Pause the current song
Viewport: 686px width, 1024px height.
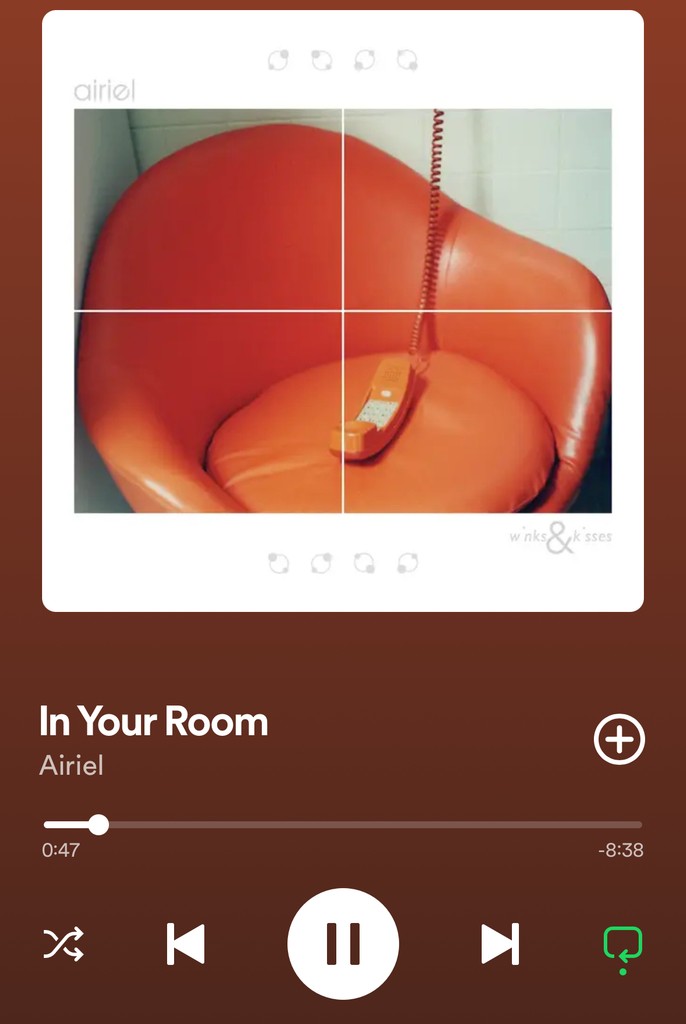(x=343, y=944)
